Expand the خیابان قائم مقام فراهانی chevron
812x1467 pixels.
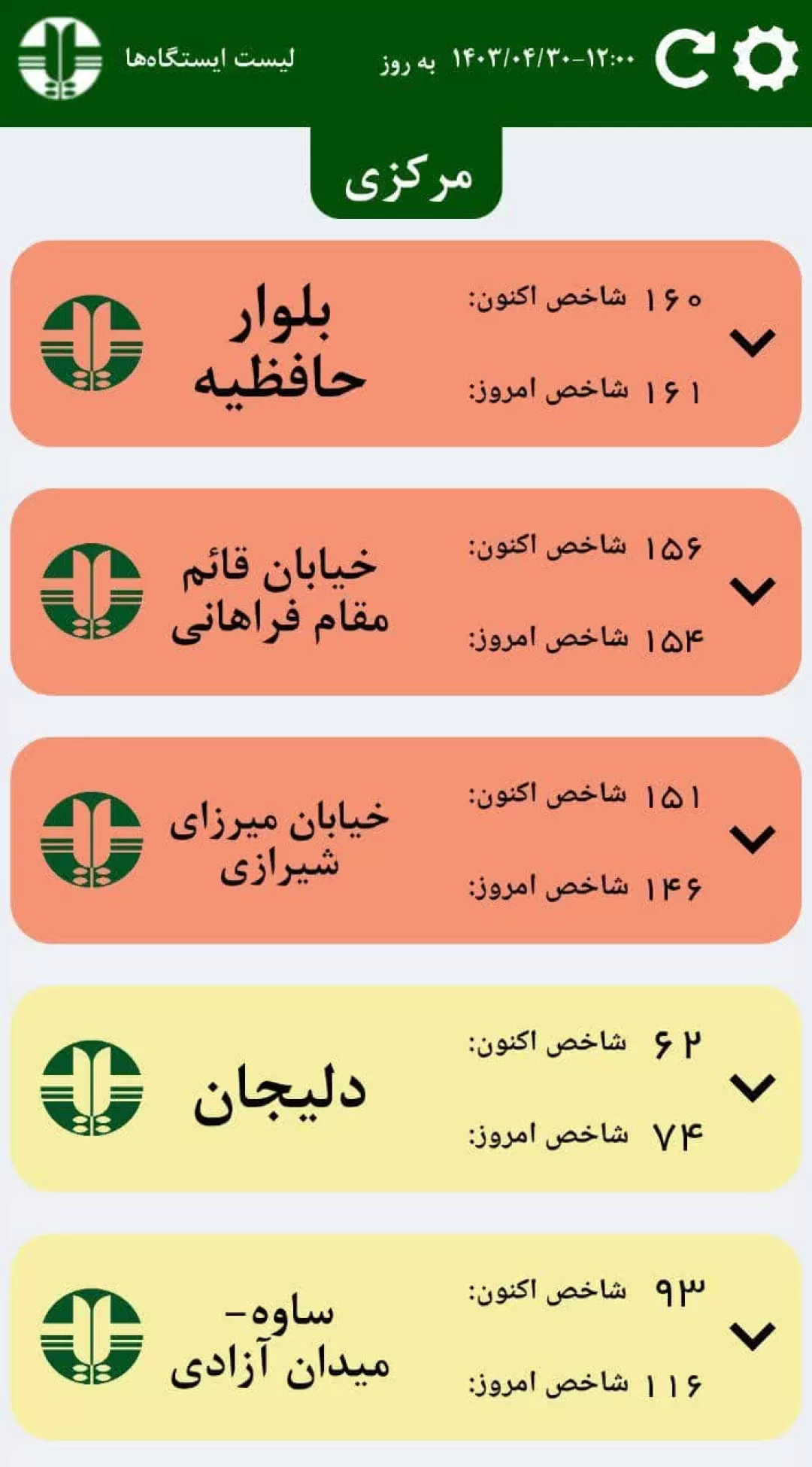click(x=753, y=591)
